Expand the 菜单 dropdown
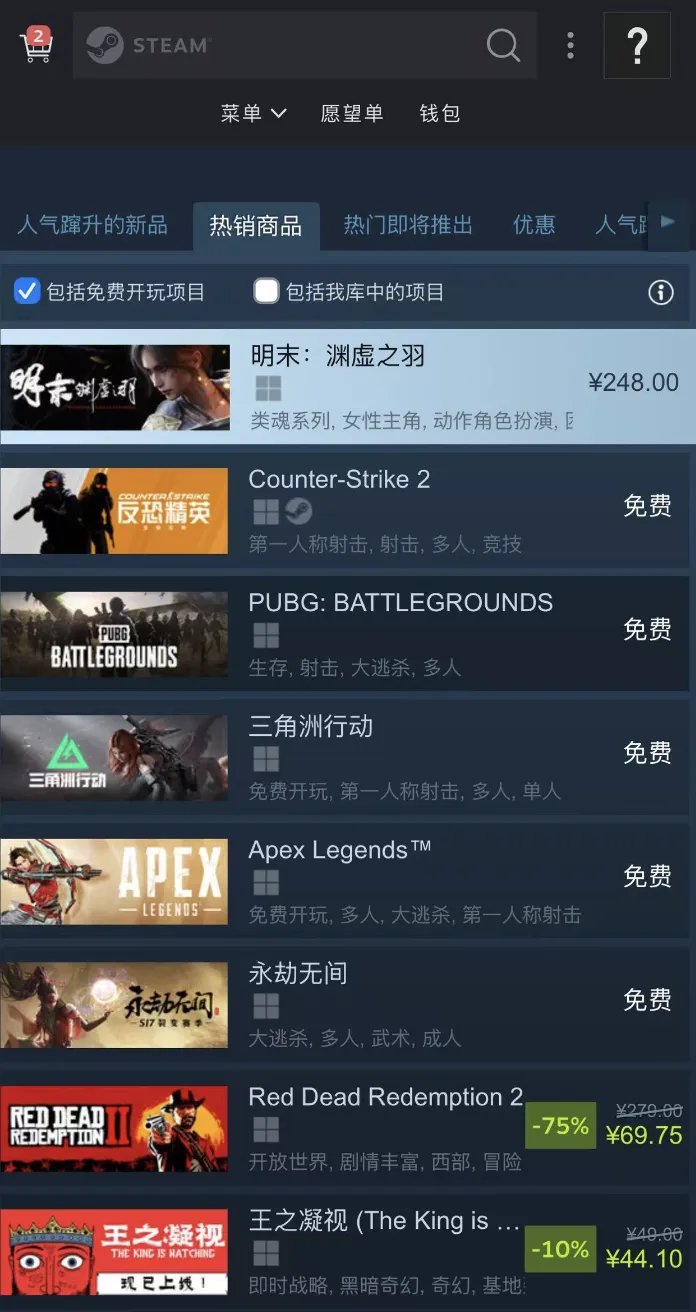Image resolution: width=696 pixels, height=1312 pixels. tap(254, 113)
